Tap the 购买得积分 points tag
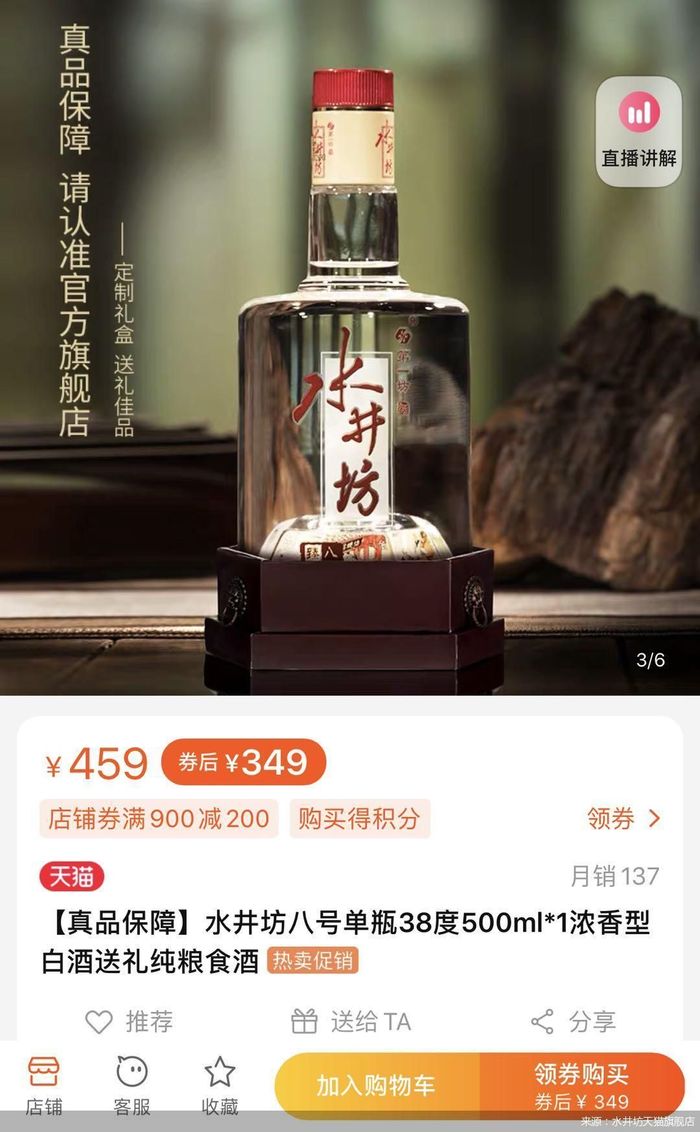This screenshot has width=700, height=1132. tap(359, 819)
